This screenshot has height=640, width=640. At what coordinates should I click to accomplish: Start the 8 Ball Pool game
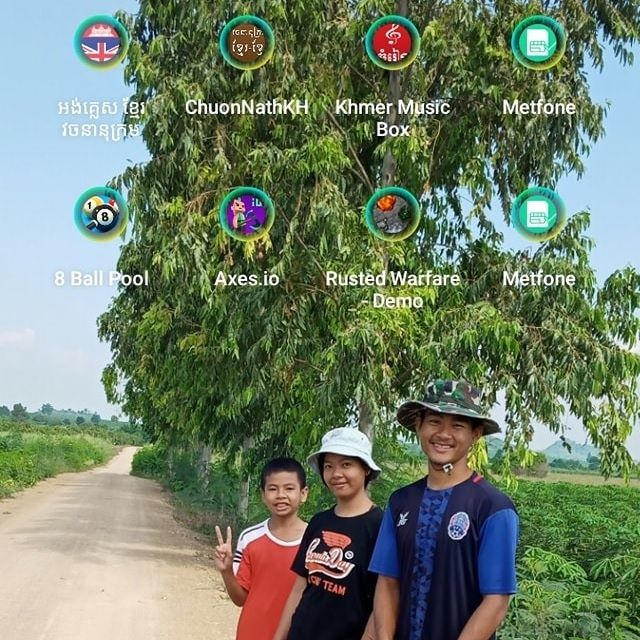pos(100,214)
